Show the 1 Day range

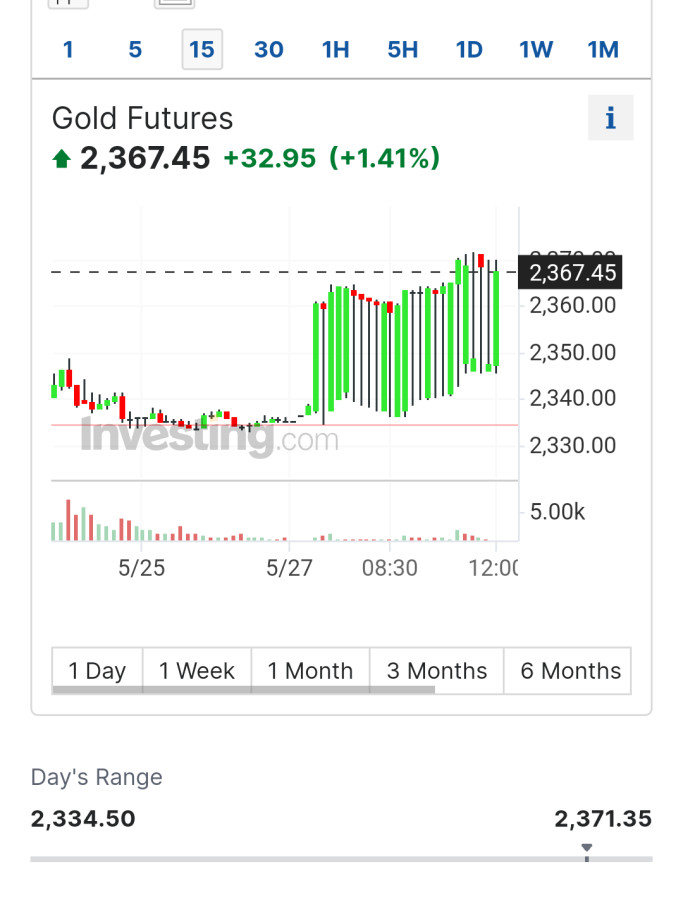pos(97,671)
